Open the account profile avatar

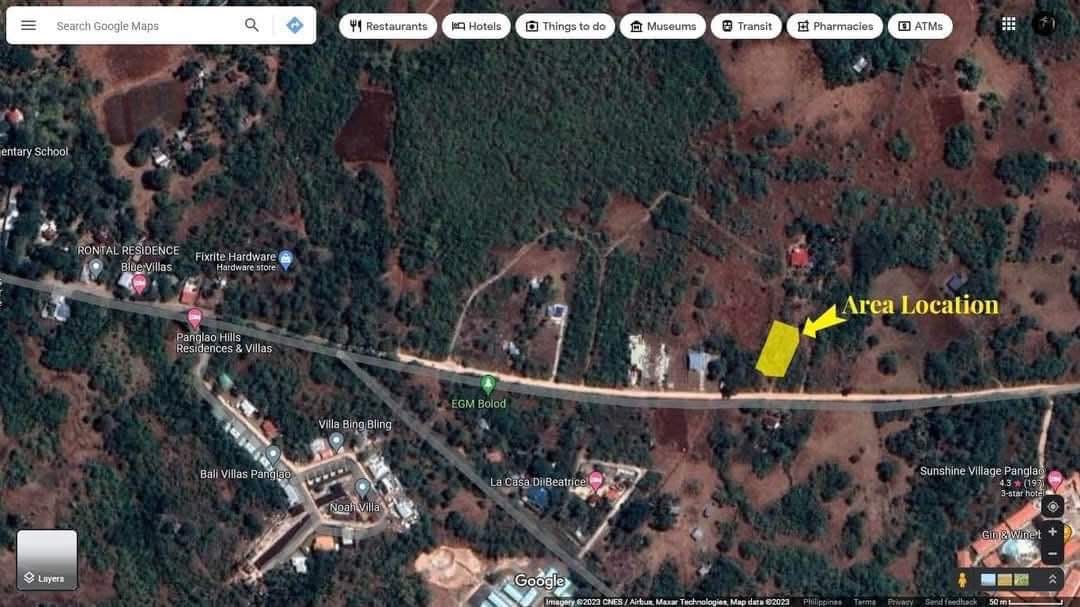click(1044, 24)
